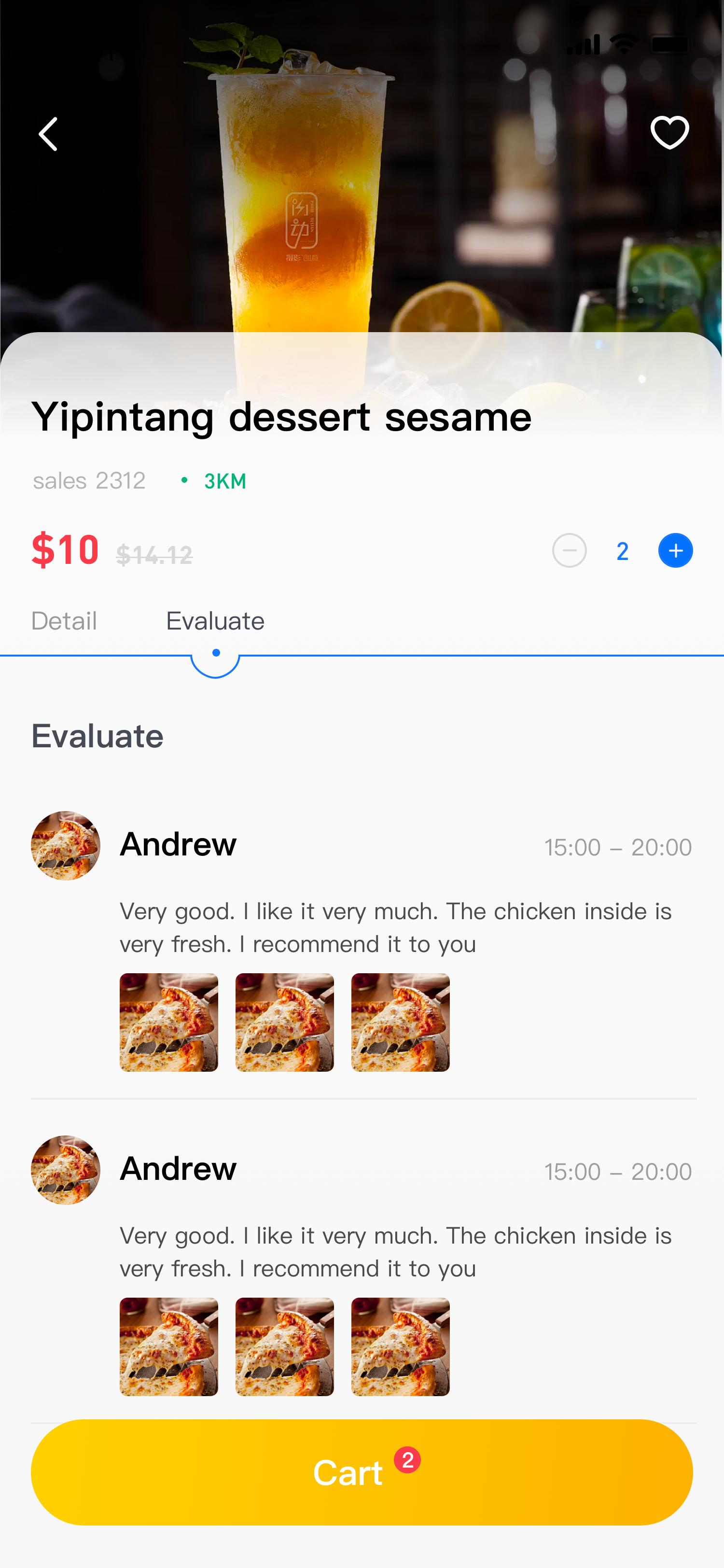View third photo in the first Andrew review
The width and height of the screenshot is (724, 1568).
tap(400, 1022)
